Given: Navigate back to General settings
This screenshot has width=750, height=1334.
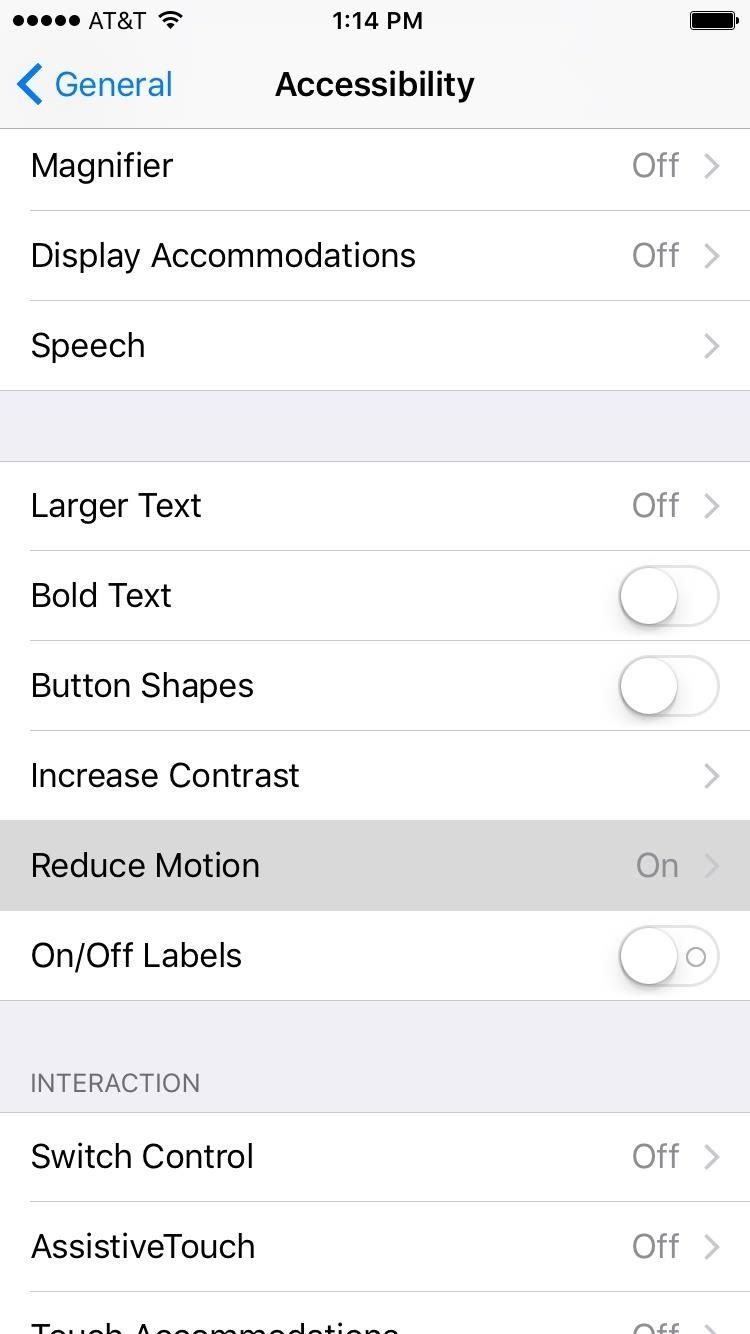Looking at the screenshot, I should (95, 85).
